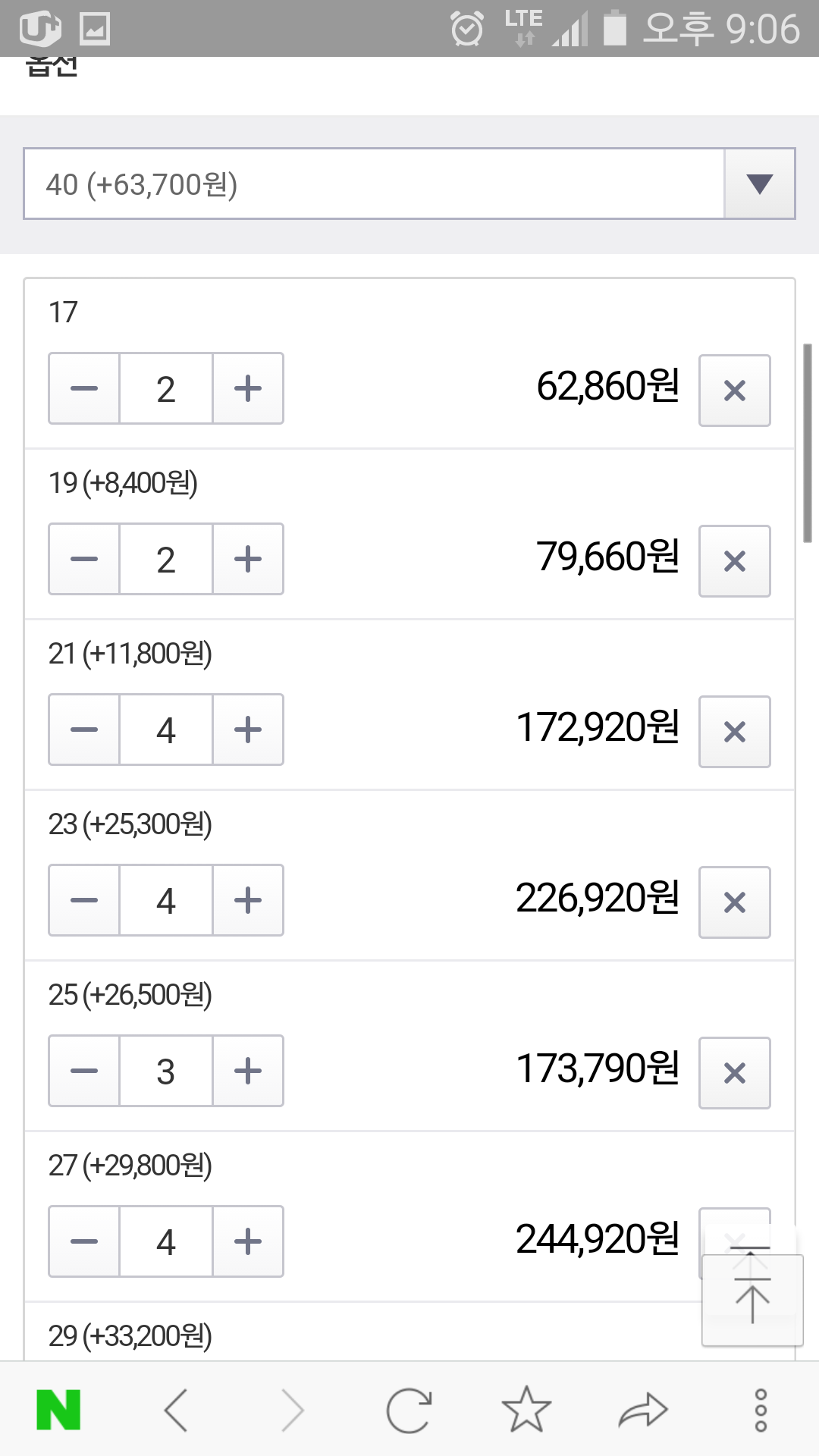Viewport: 819px width, 1456px height.
Task: Remove the 25 (+26,500원) option
Action: pos(734,1073)
